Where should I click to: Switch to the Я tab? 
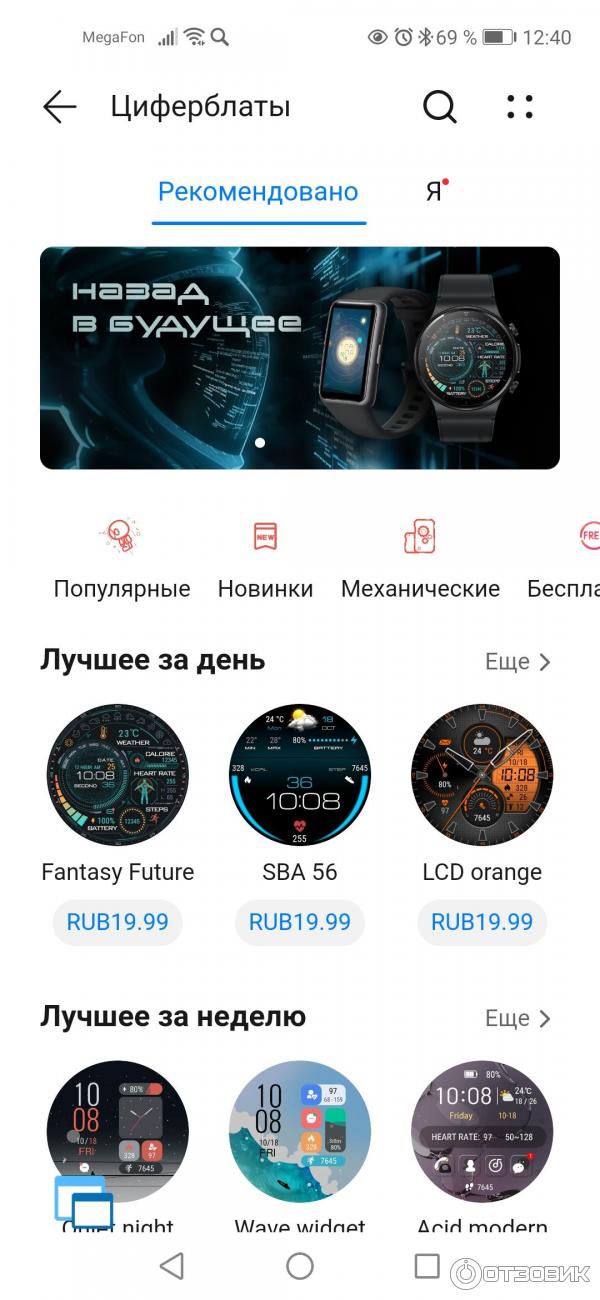click(434, 191)
